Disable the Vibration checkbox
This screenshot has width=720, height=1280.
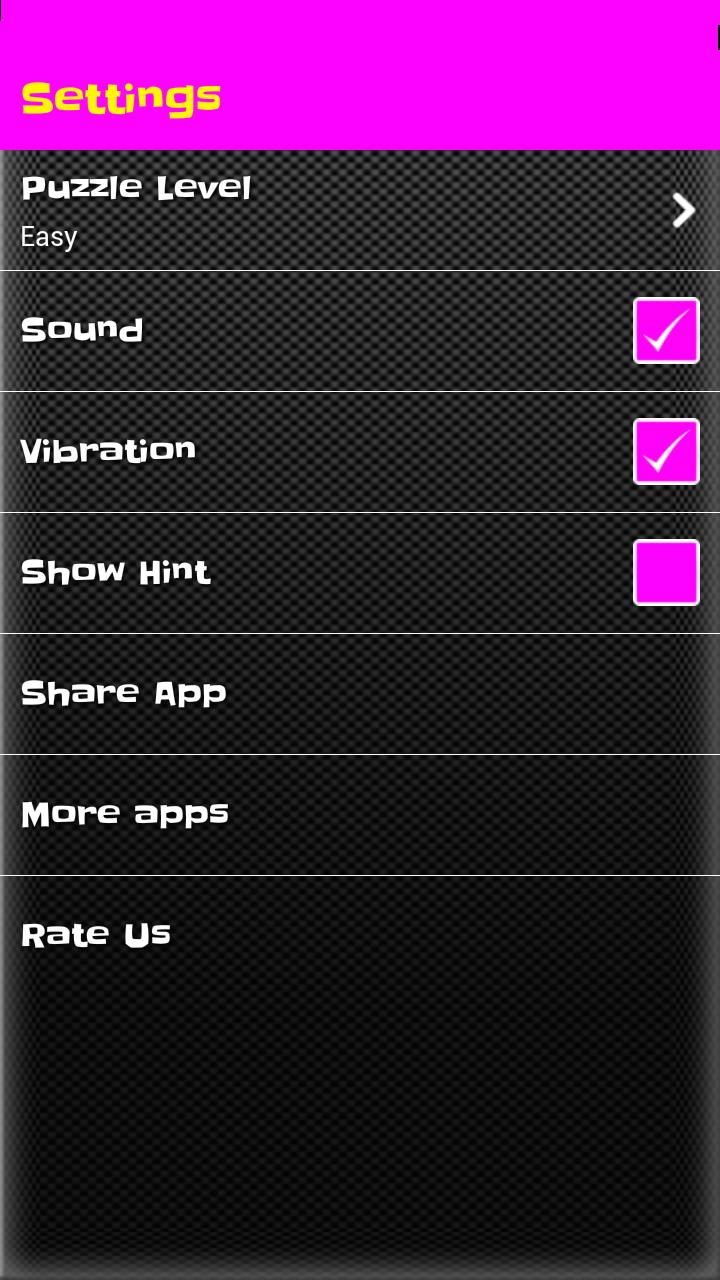tap(666, 452)
